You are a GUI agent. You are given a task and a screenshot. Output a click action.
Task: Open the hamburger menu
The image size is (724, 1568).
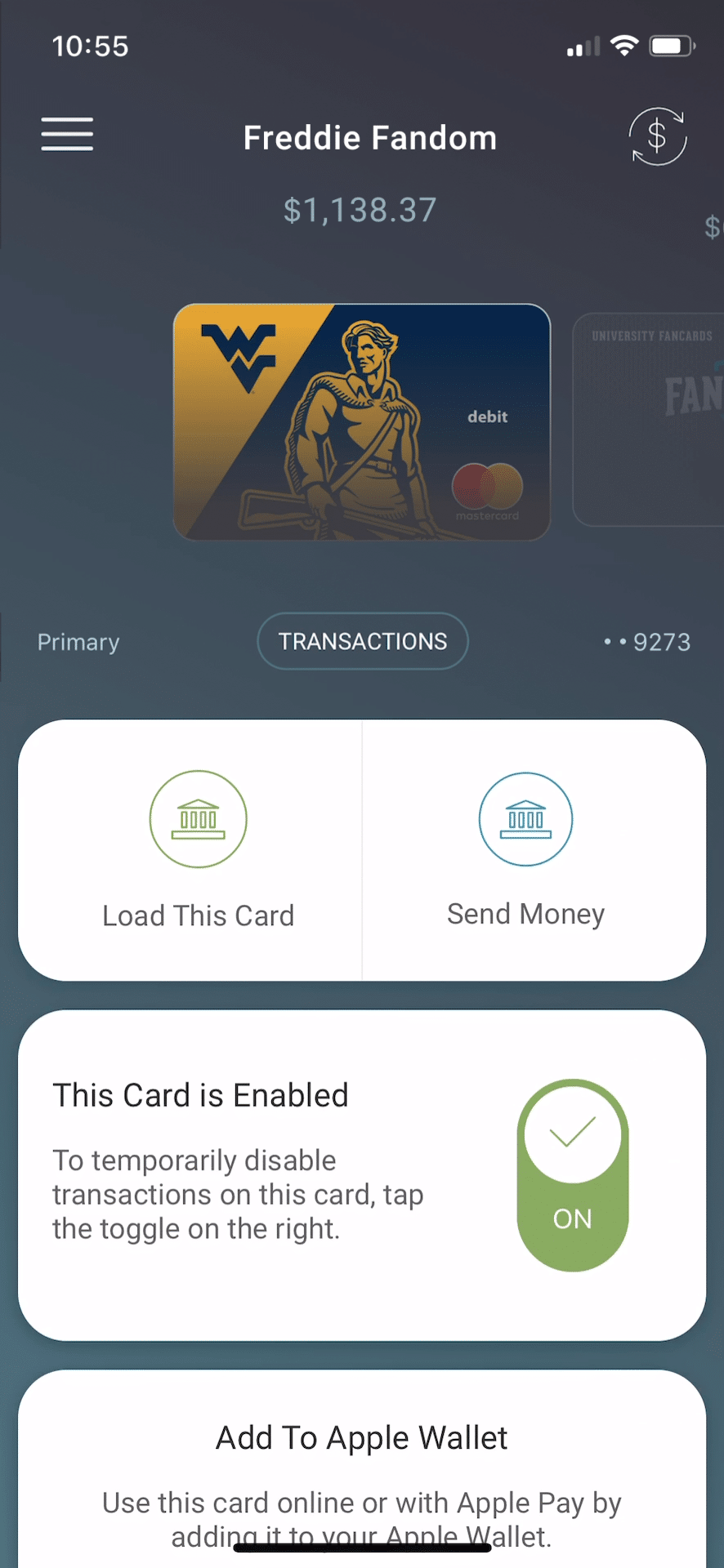pos(67,135)
